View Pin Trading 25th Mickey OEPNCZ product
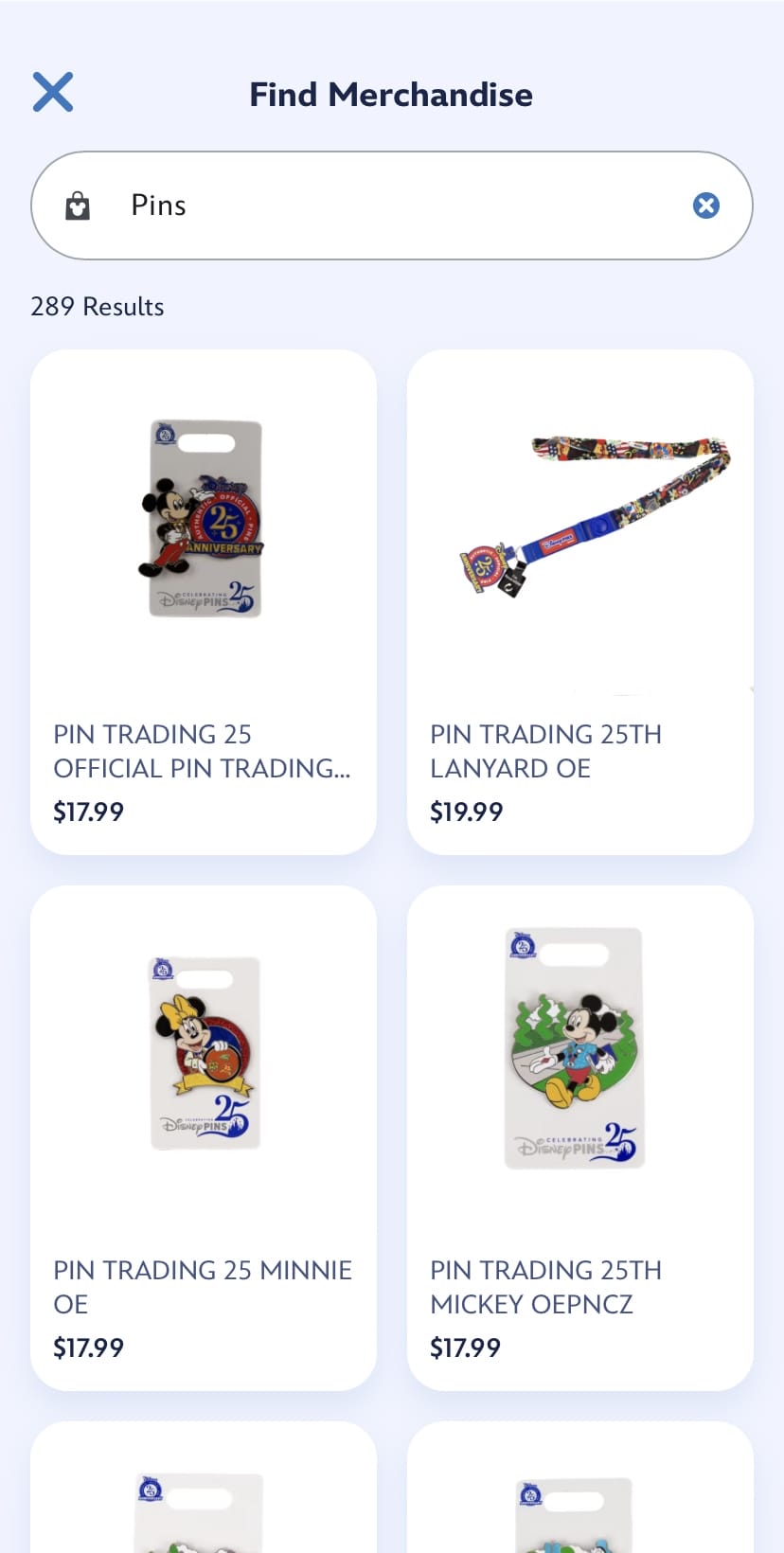The width and height of the screenshot is (784, 1553). tap(579, 1136)
